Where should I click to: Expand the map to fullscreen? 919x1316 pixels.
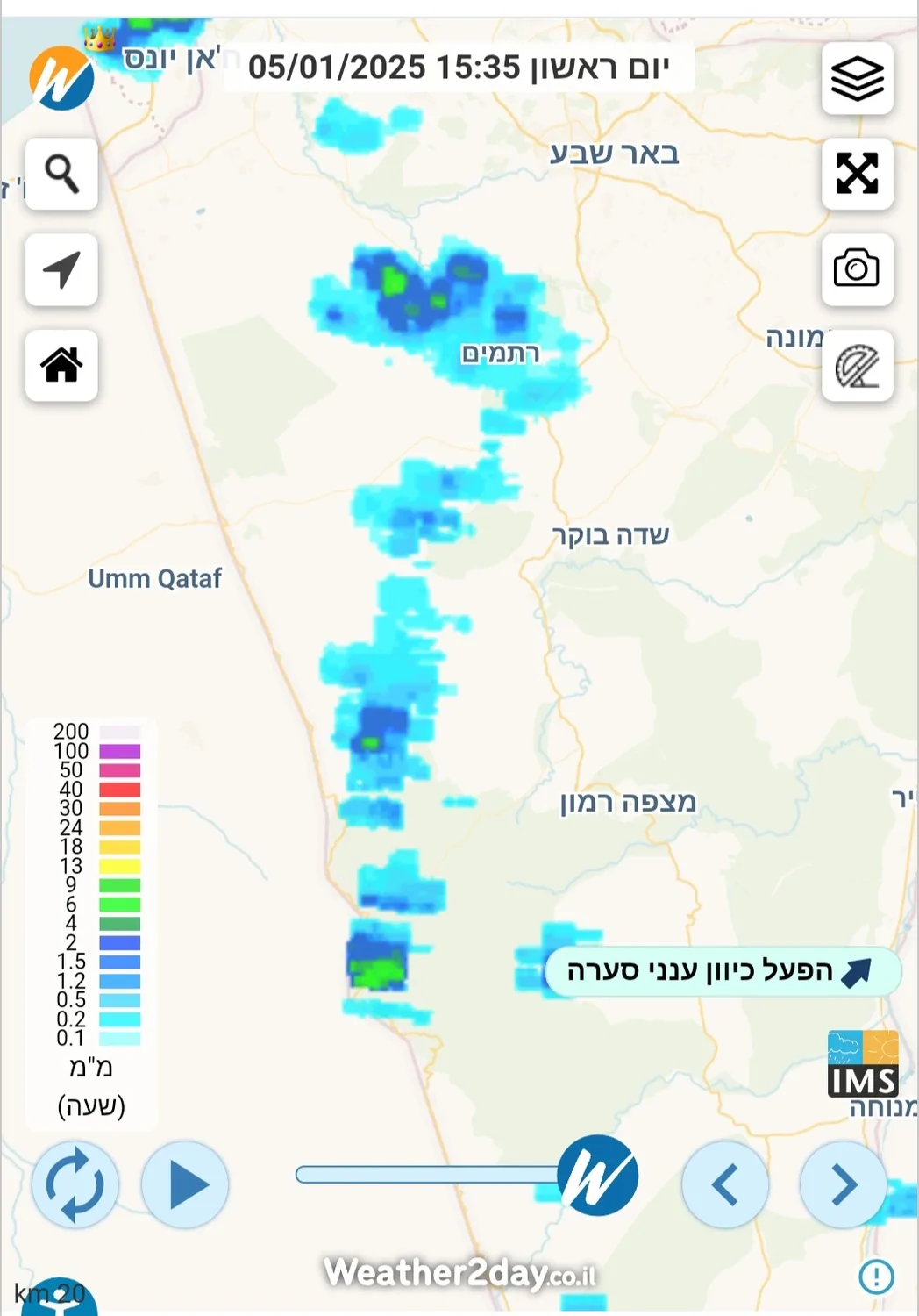pyautogui.click(x=857, y=174)
